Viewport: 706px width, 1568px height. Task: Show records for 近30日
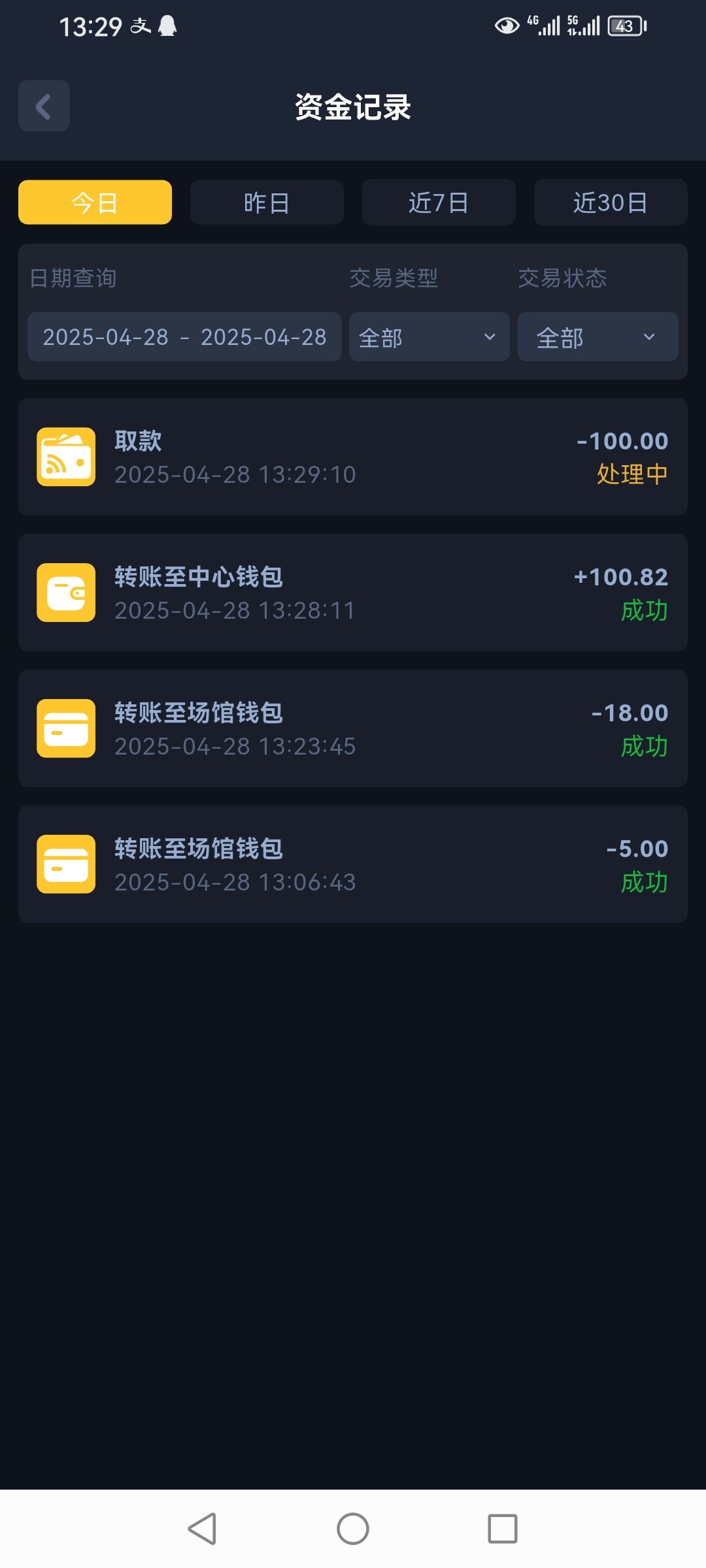[611, 203]
